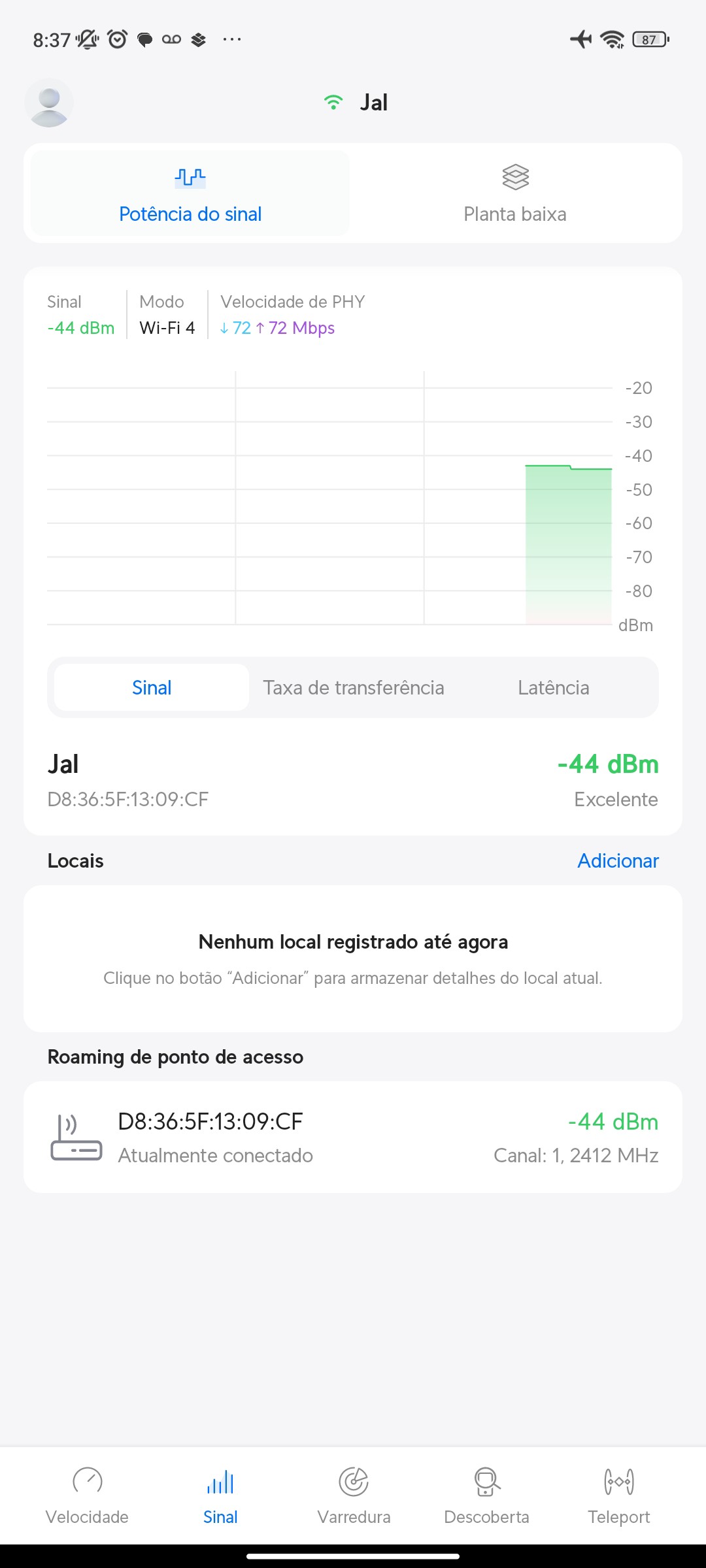
Task: Select the Sinal chart segment
Action: pos(152,687)
